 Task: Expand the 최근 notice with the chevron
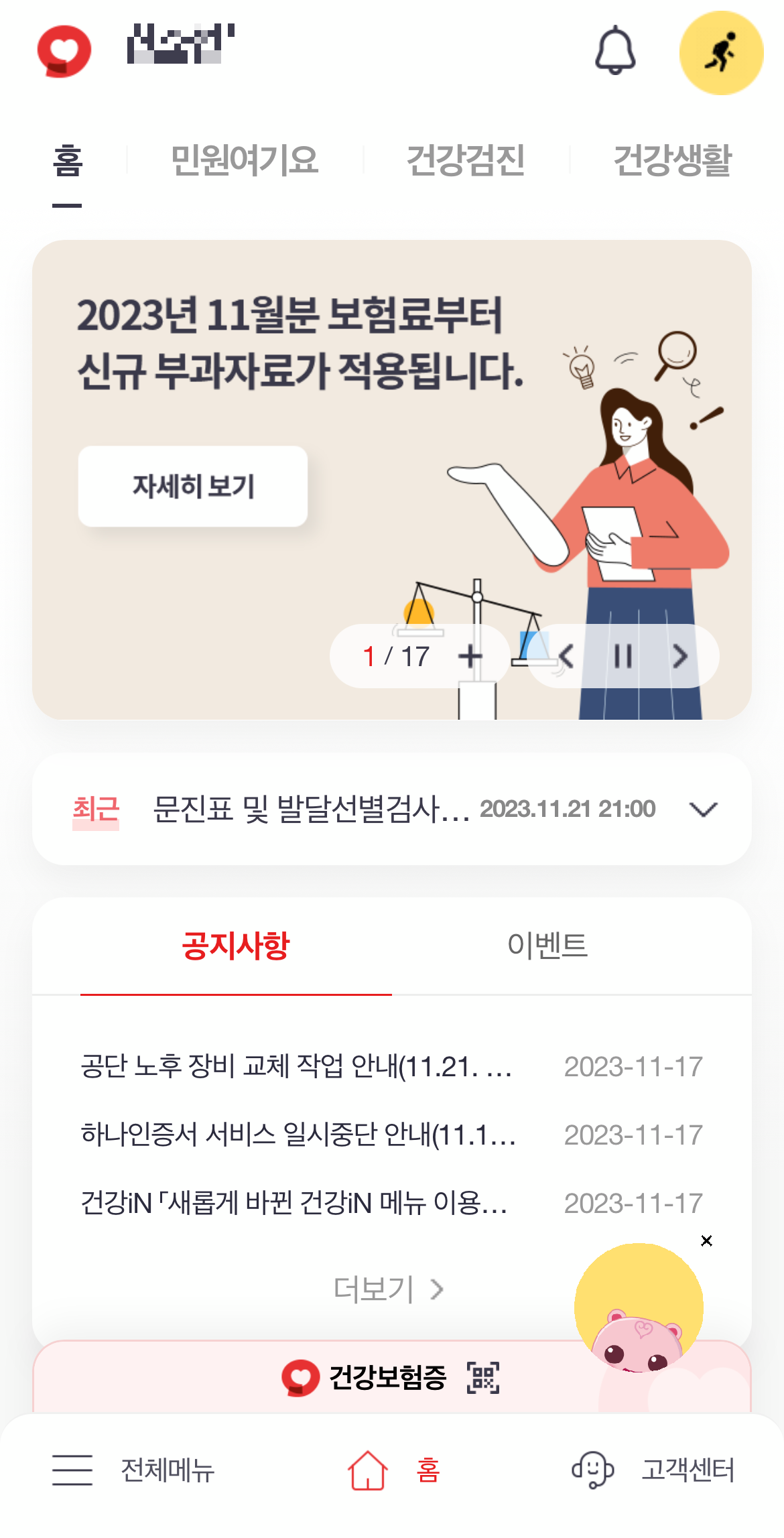(x=702, y=808)
